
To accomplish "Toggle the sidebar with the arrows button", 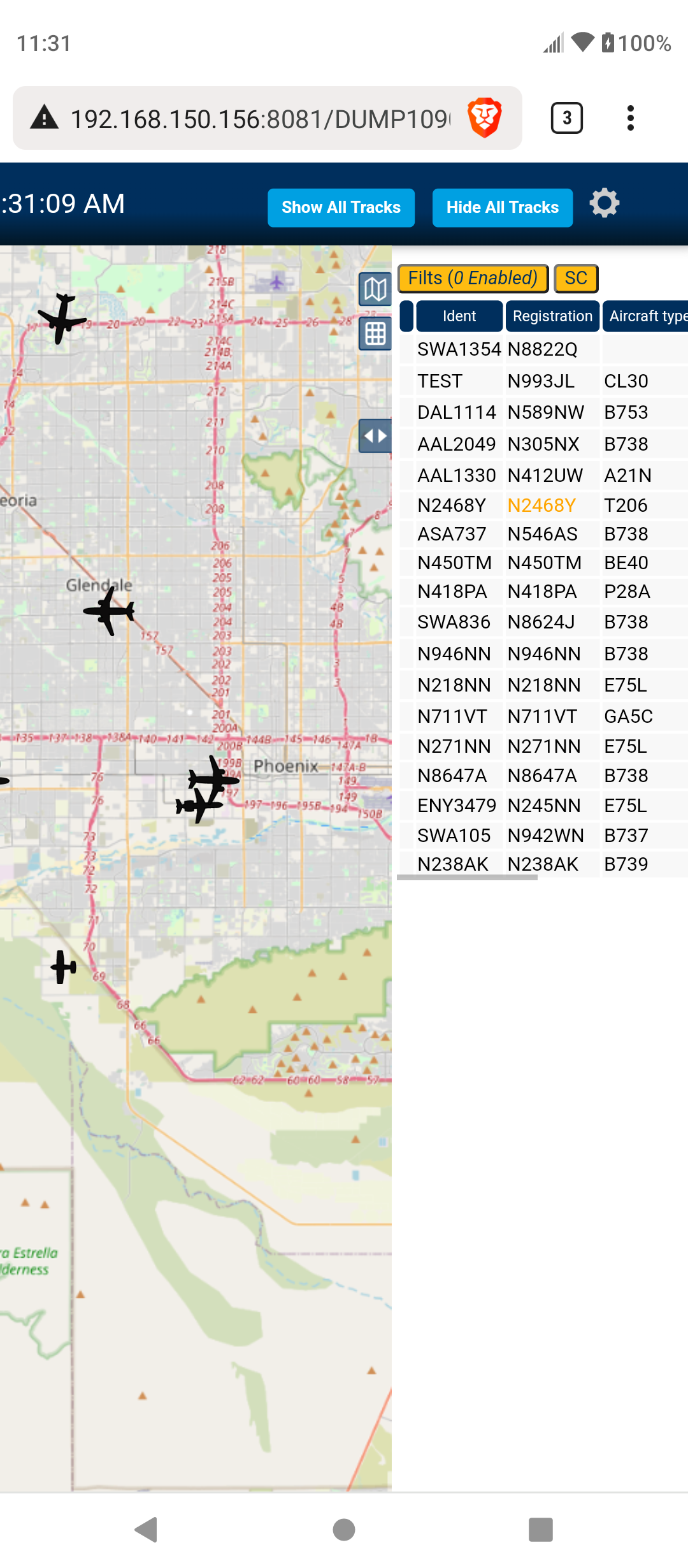I will coord(375,436).
